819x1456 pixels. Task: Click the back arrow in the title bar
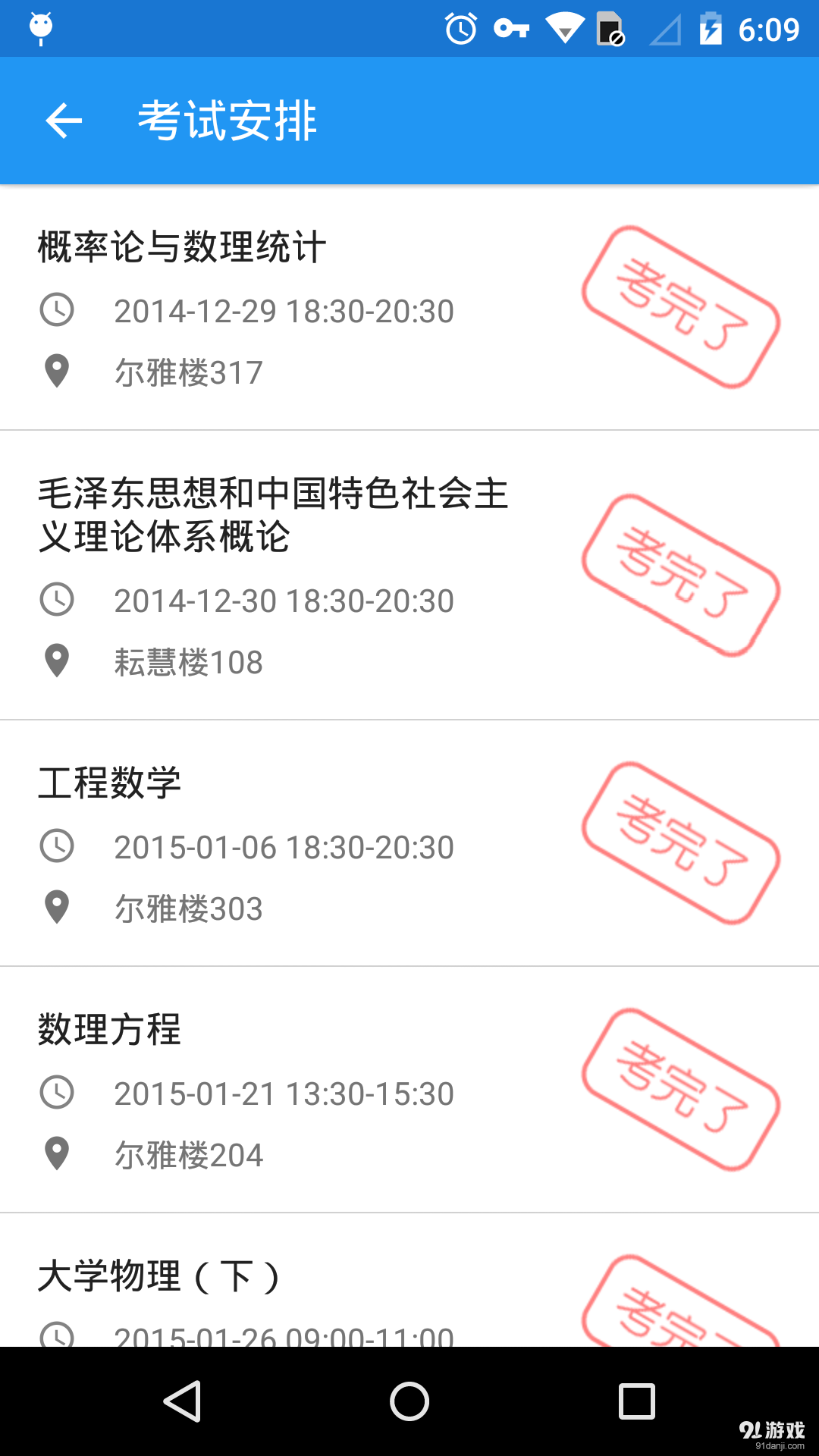point(63,121)
